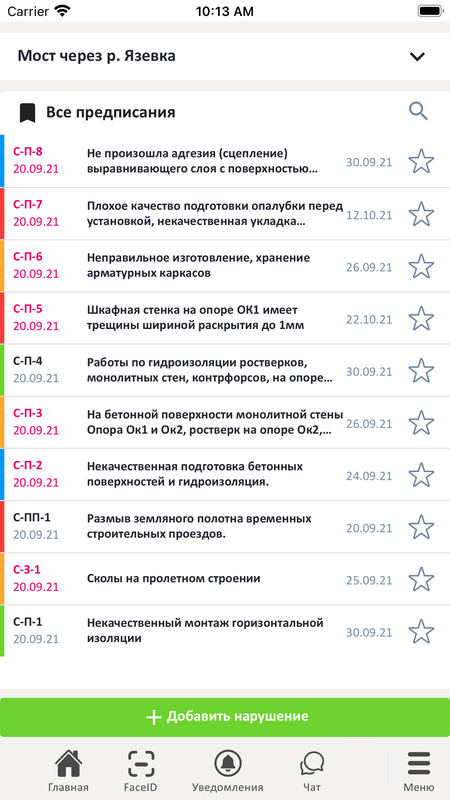Switch to the Чат tab
450x800 pixels.
311,770
